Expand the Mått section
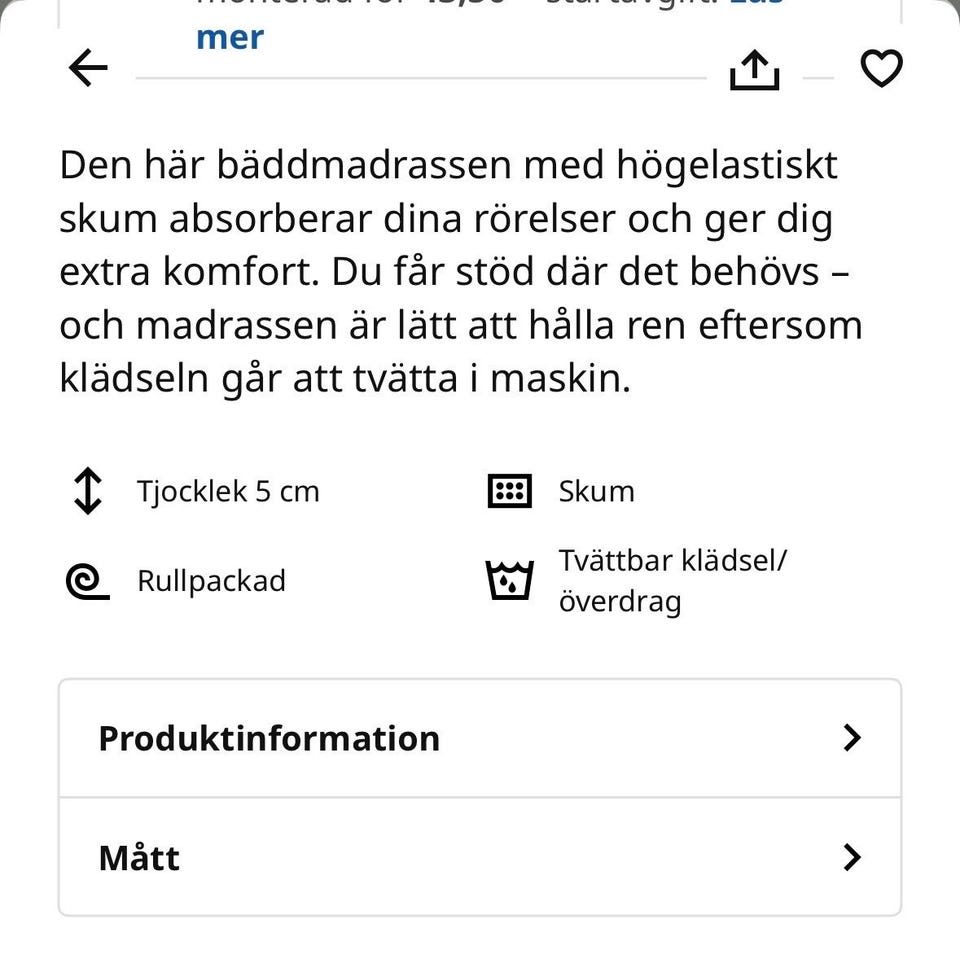The width and height of the screenshot is (960, 963). pyautogui.click(x=480, y=857)
